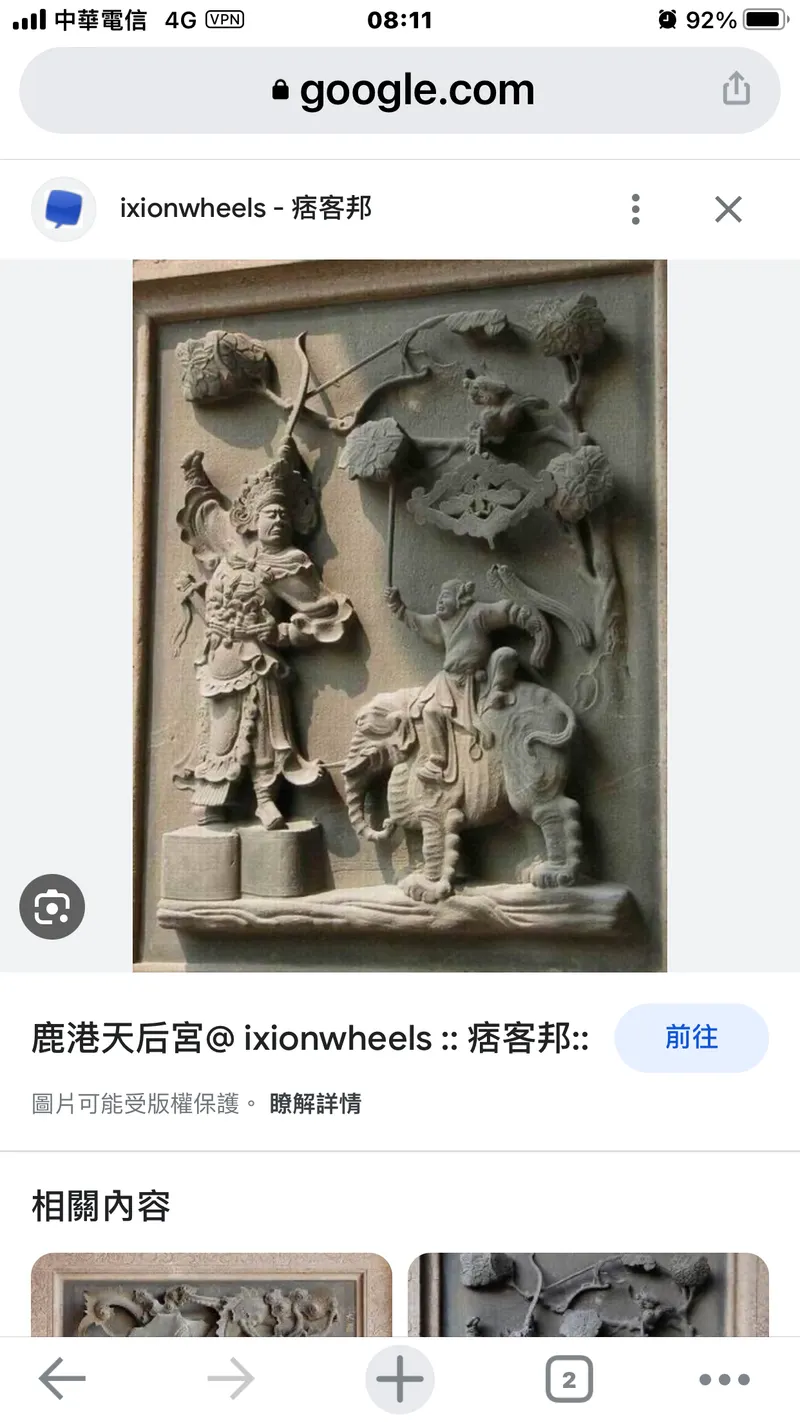Open the three-dot menu beside ixionwheels

(635, 209)
